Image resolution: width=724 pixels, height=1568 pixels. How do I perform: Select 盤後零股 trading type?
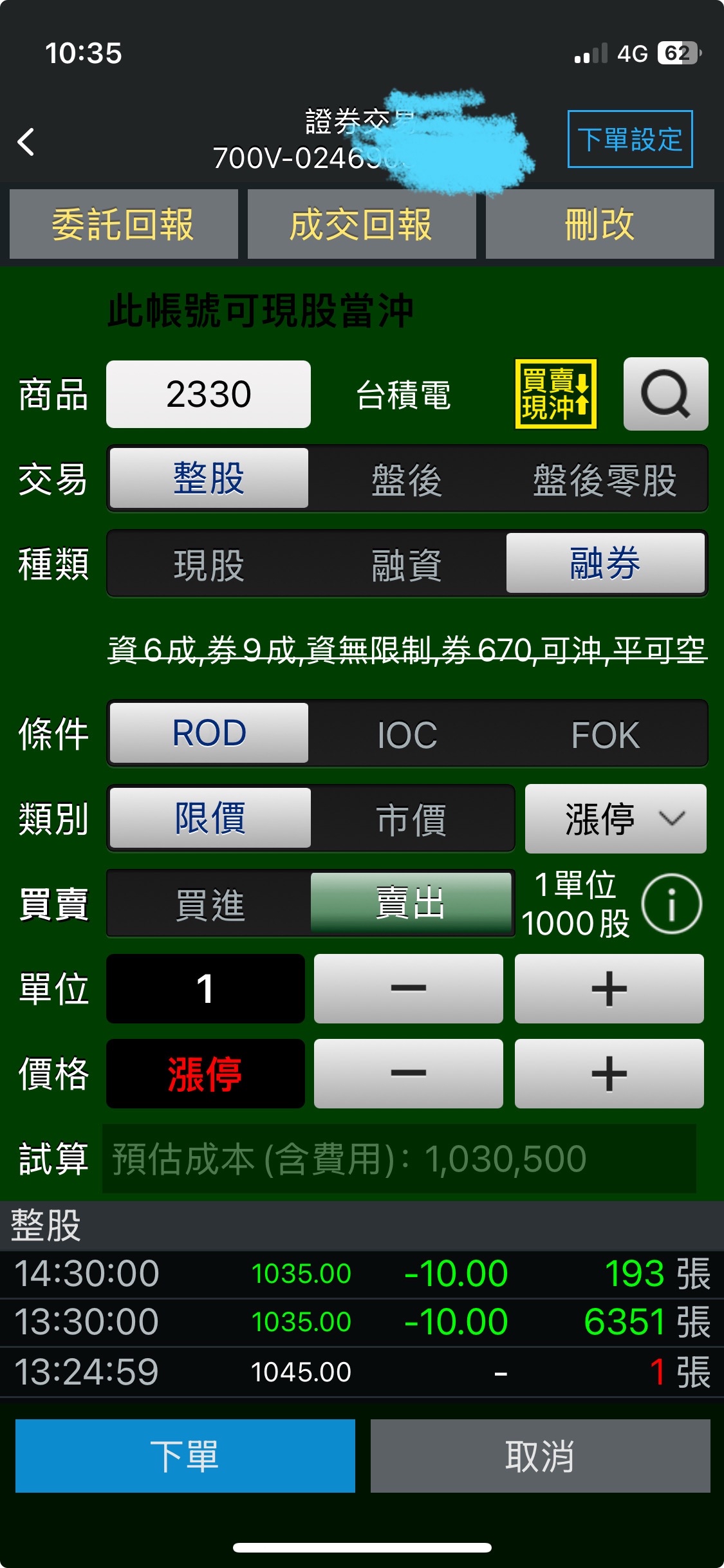coord(604,480)
